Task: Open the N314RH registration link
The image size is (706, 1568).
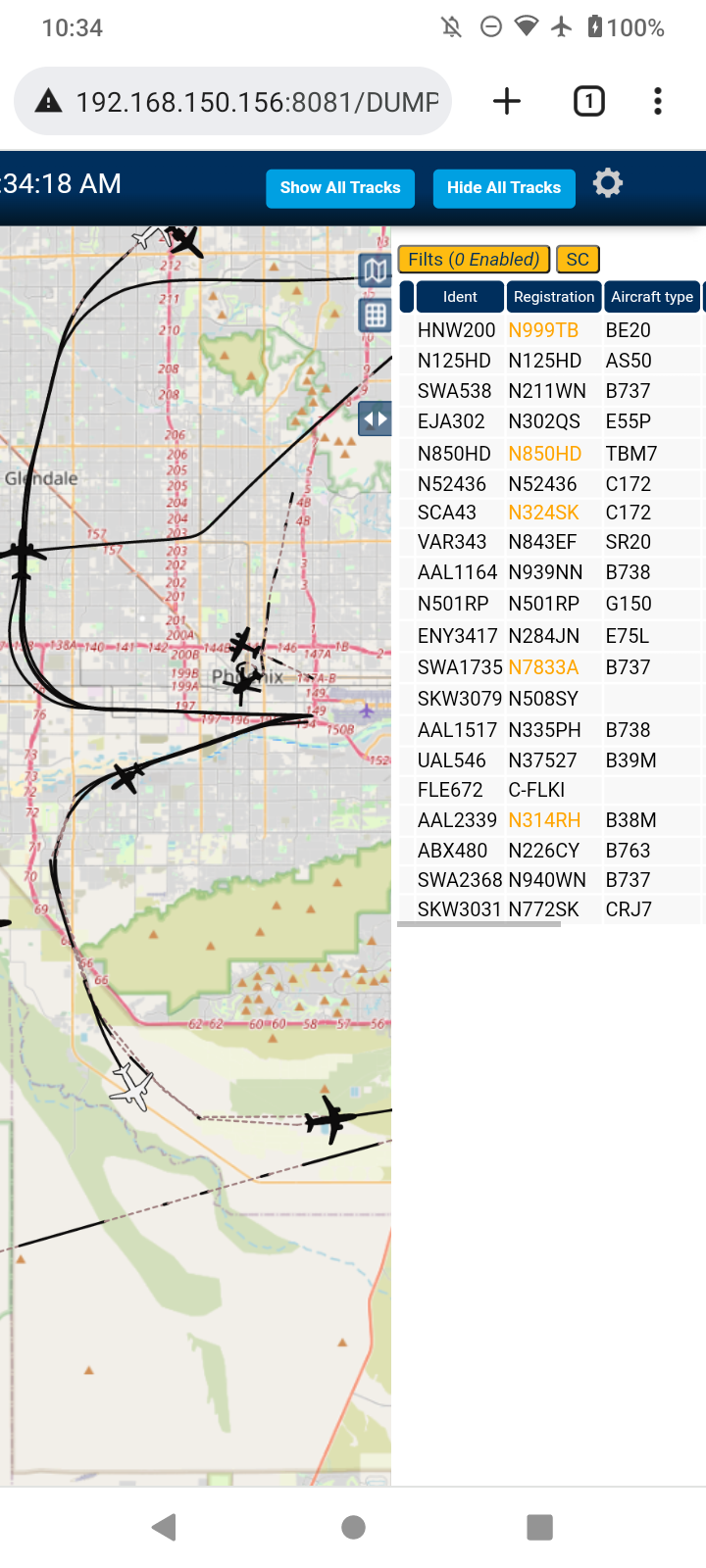Action: pyautogui.click(x=544, y=820)
